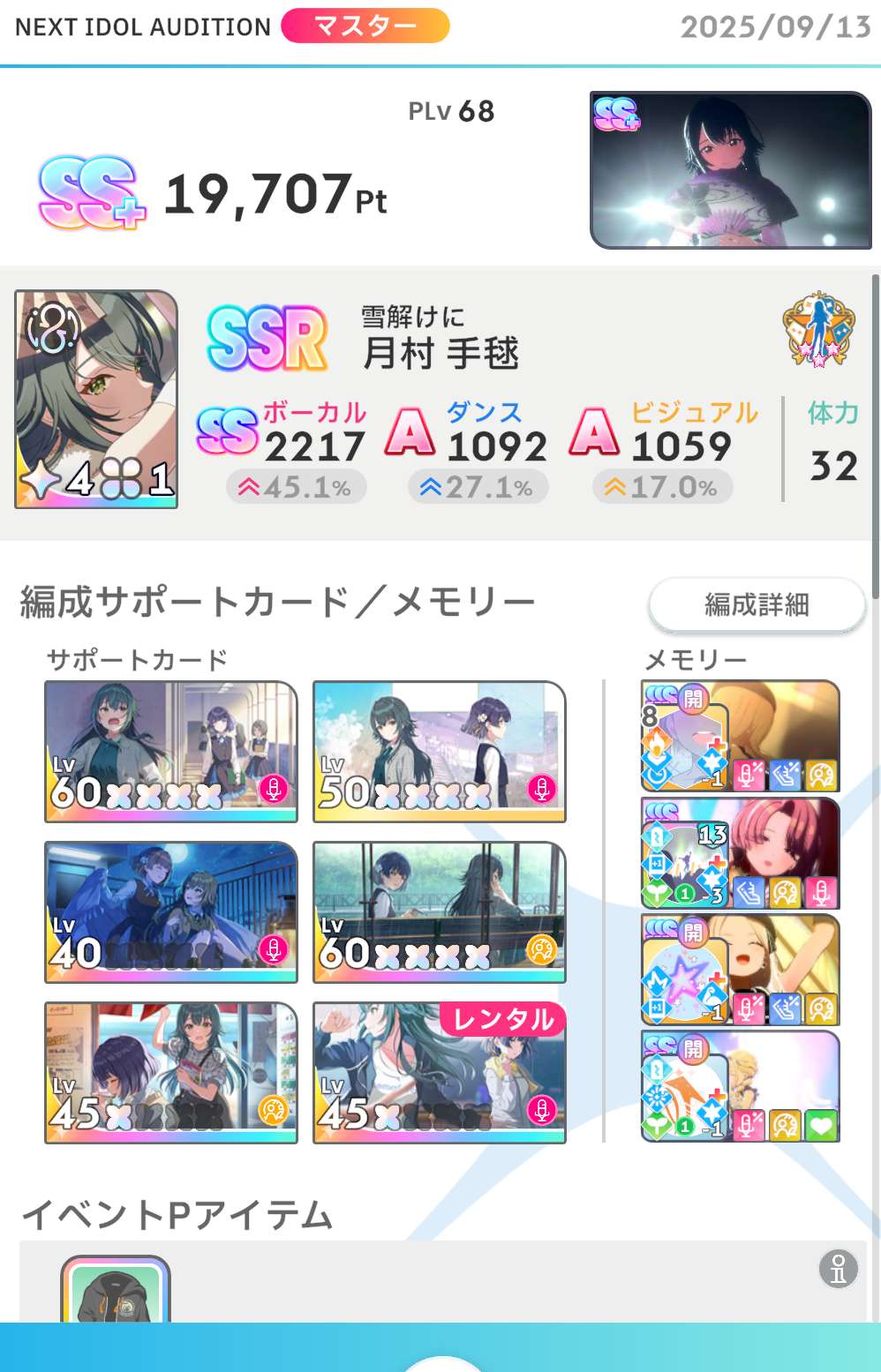881x1372 pixels.
Task: Select the first memory with number 8
Action: (740, 736)
